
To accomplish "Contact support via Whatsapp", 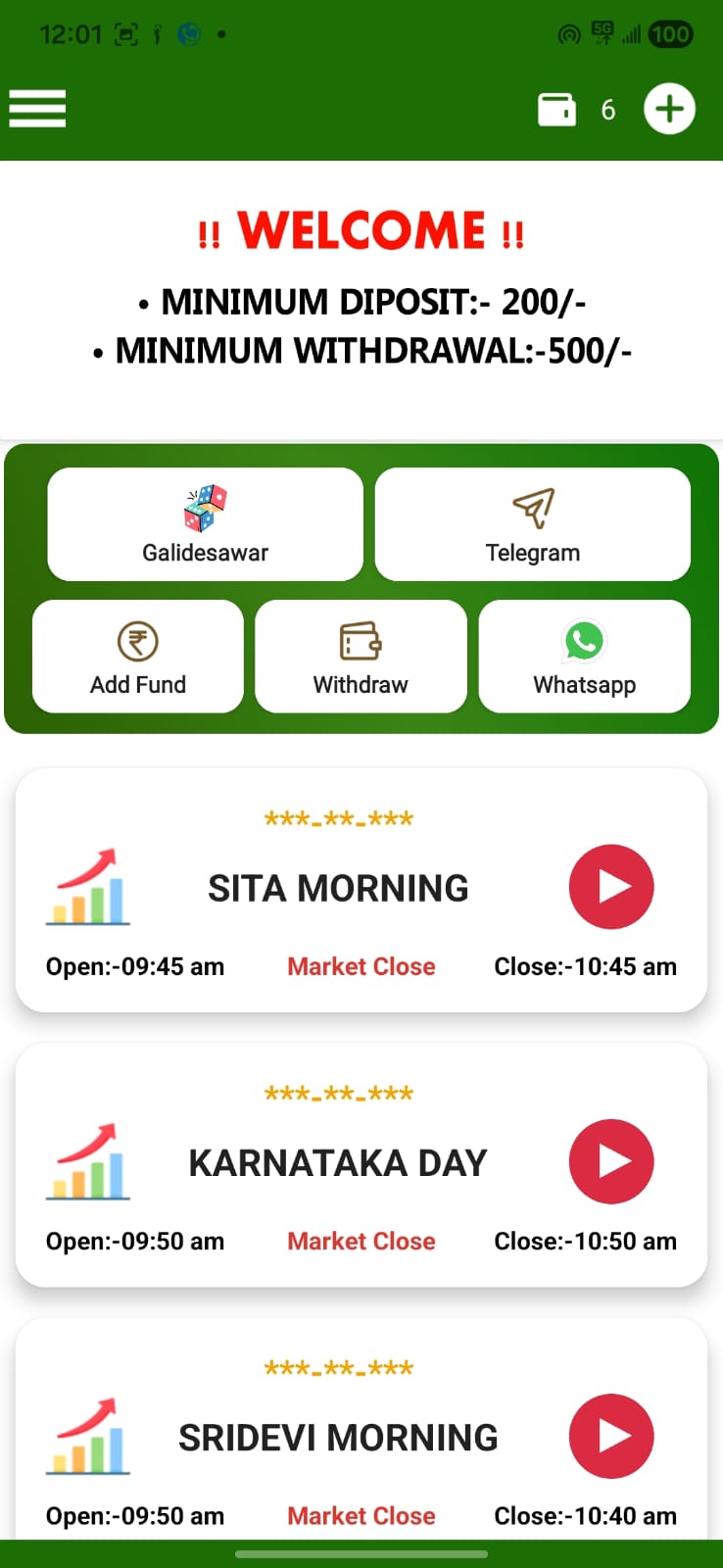I will point(584,657).
